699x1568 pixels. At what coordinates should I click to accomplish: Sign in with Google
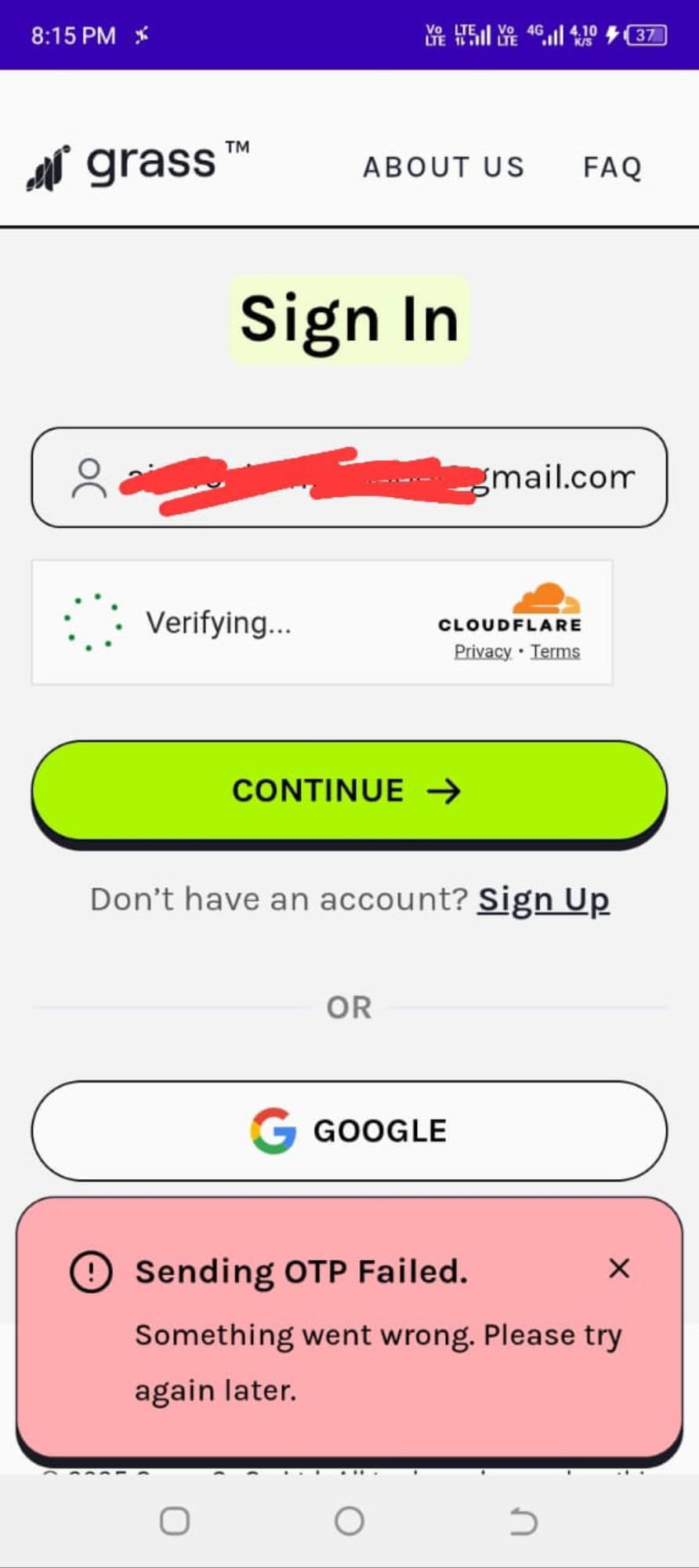tap(349, 1131)
